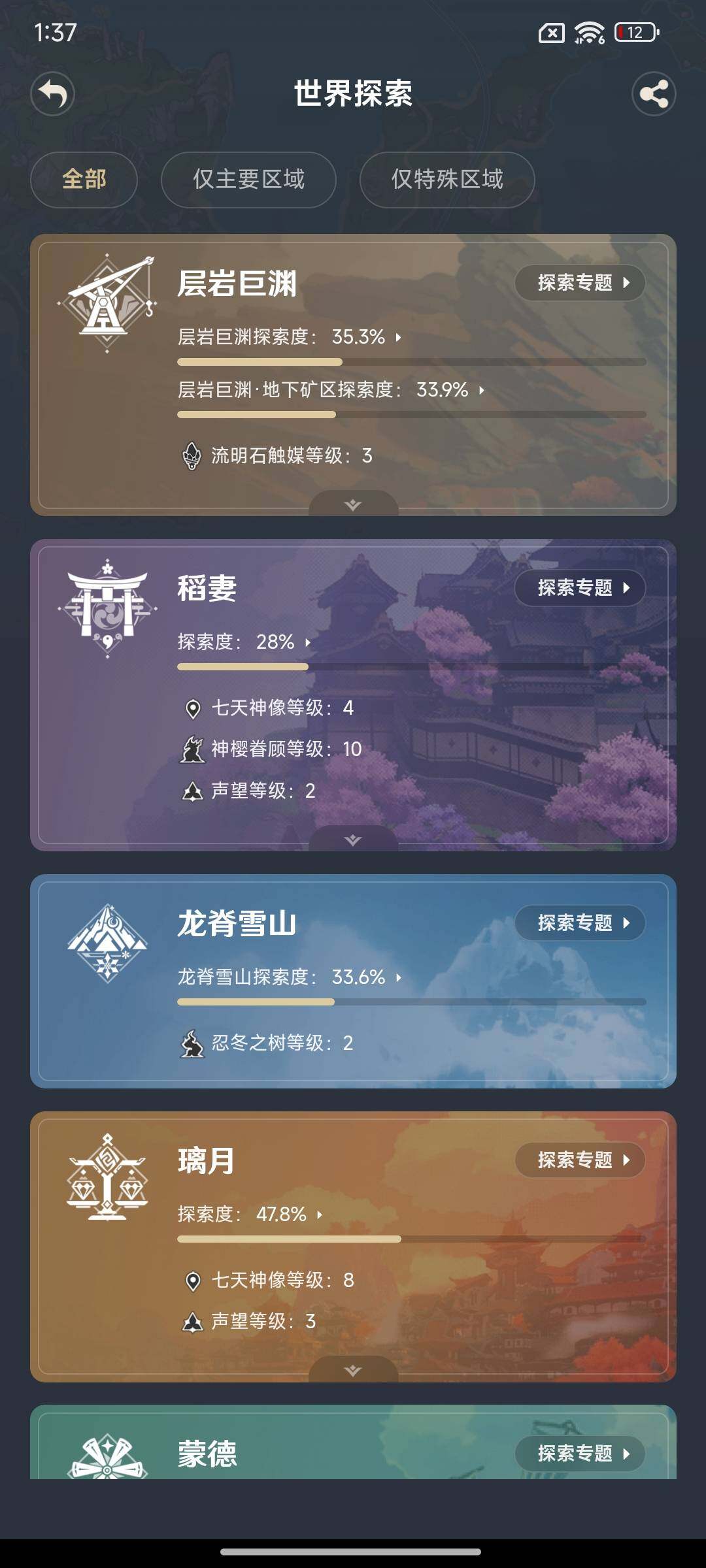The image size is (706, 1568).
Task: Switch to 仅主要区域 filter
Action: [x=248, y=180]
